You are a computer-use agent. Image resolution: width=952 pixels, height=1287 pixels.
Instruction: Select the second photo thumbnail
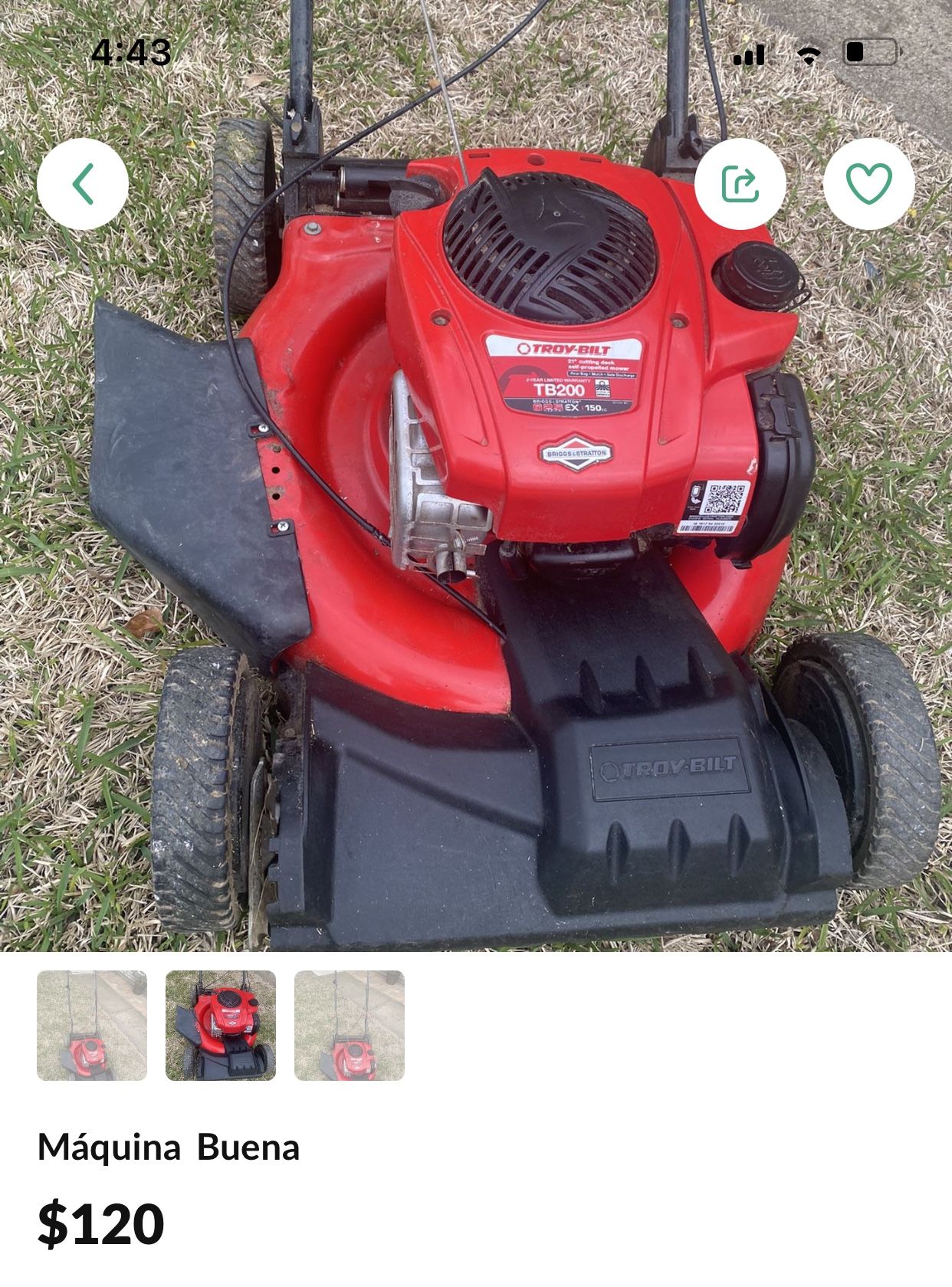click(x=221, y=1025)
